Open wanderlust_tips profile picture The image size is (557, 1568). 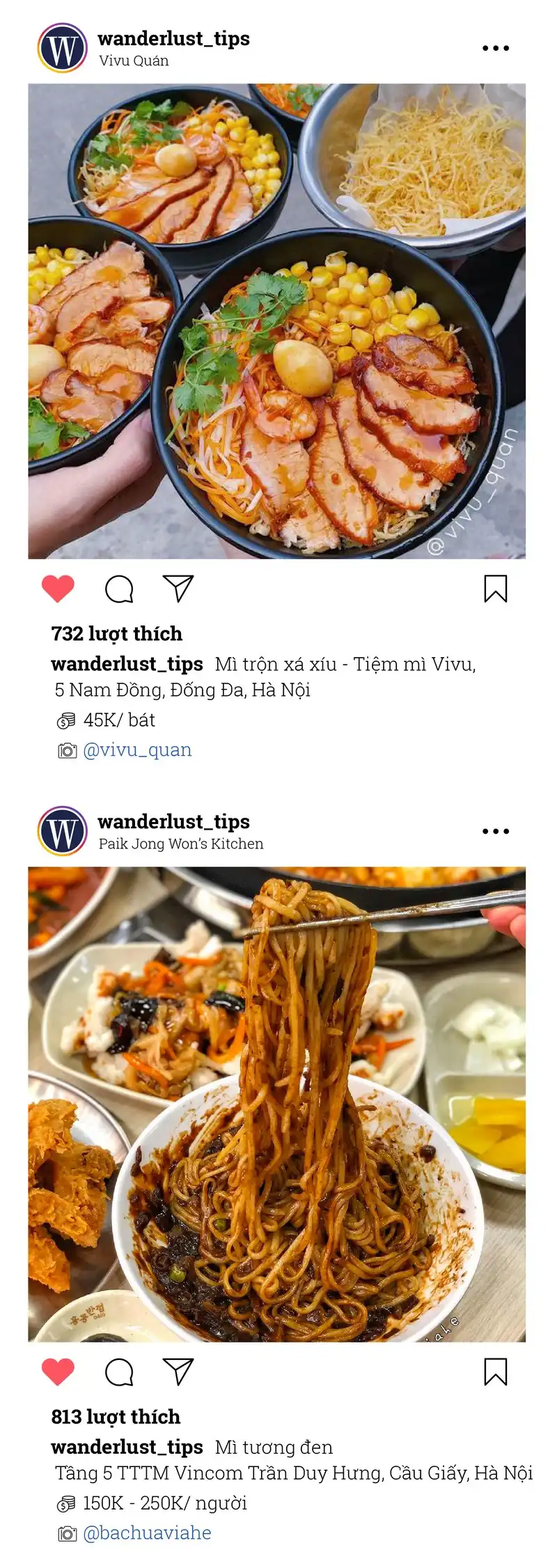click(x=61, y=48)
